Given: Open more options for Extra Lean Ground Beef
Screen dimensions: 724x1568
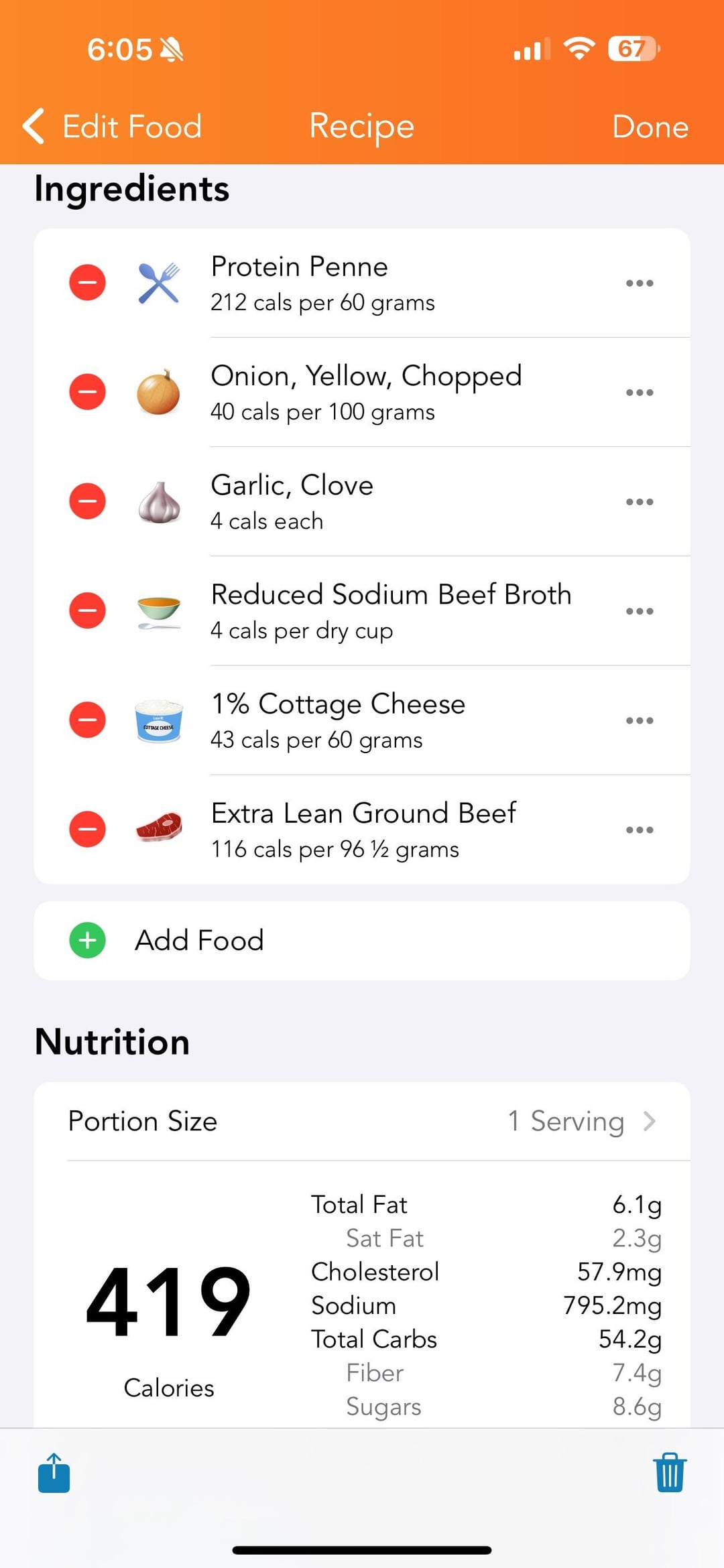Looking at the screenshot, I should click(x=640, y=830).
